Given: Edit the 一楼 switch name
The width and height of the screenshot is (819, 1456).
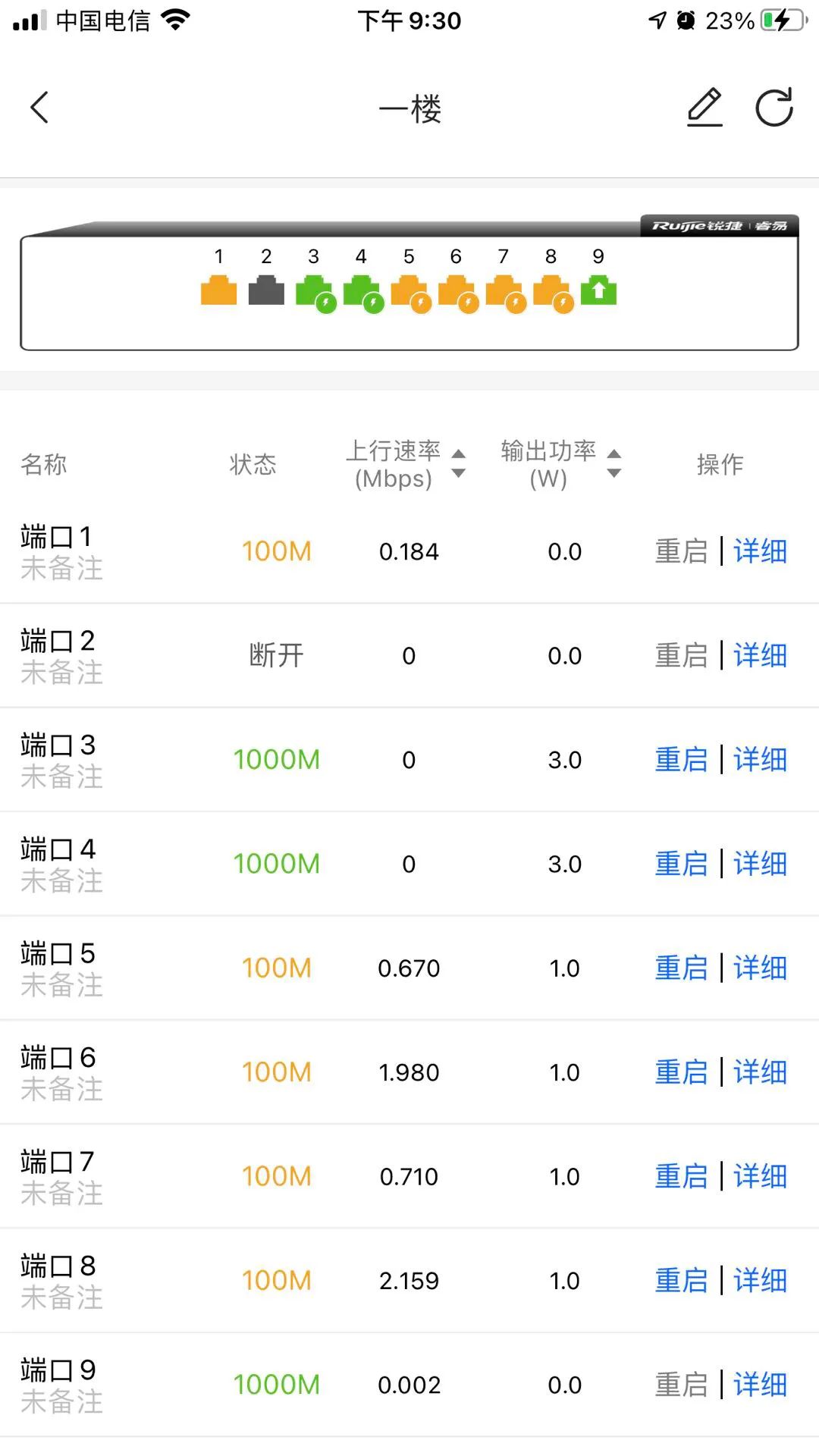Looking at the screenshot, I should coord(704,107).
